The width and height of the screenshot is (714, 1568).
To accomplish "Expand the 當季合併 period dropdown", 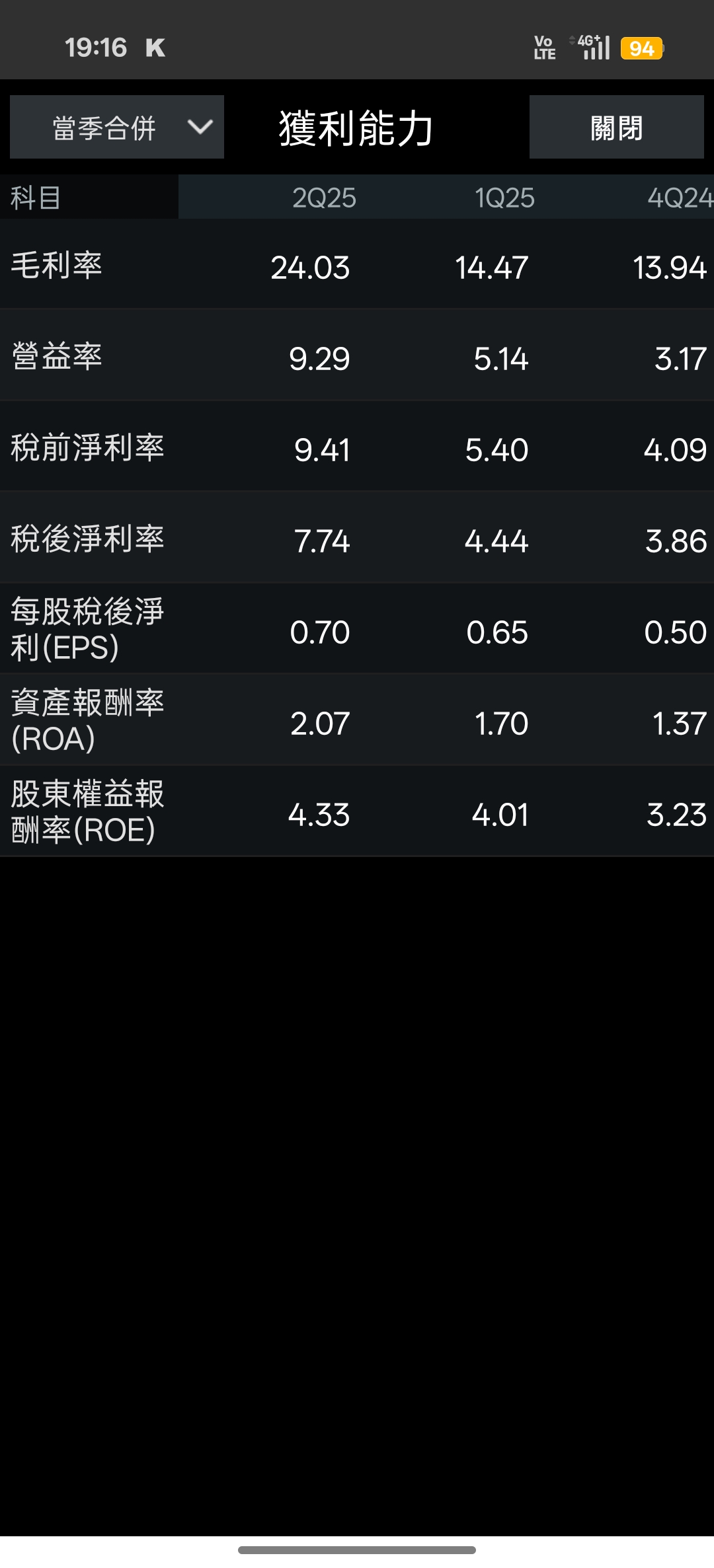I will tap(117, 127).
